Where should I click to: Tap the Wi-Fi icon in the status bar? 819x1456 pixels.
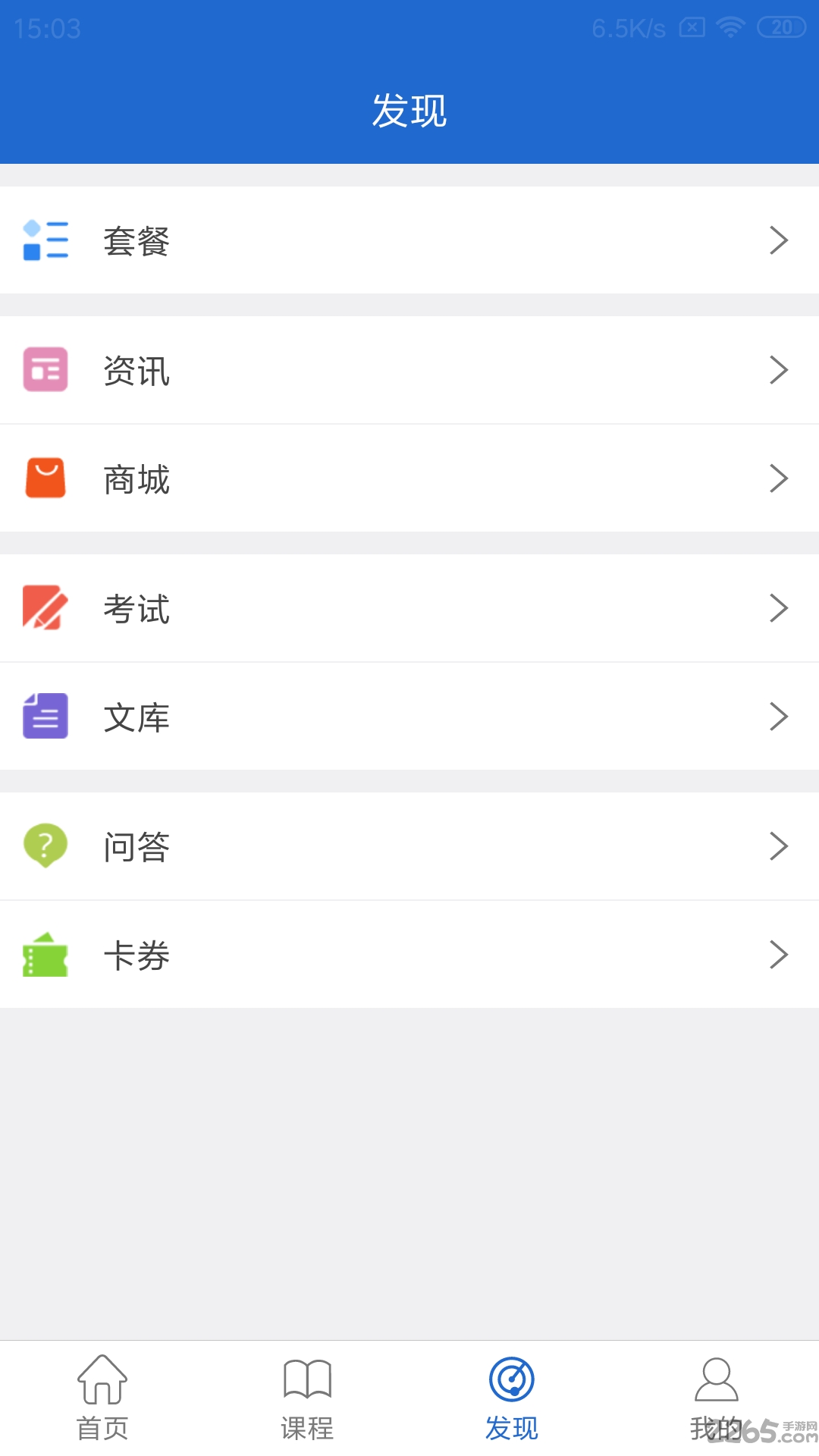pyautogui.click(x=730, y=29)
